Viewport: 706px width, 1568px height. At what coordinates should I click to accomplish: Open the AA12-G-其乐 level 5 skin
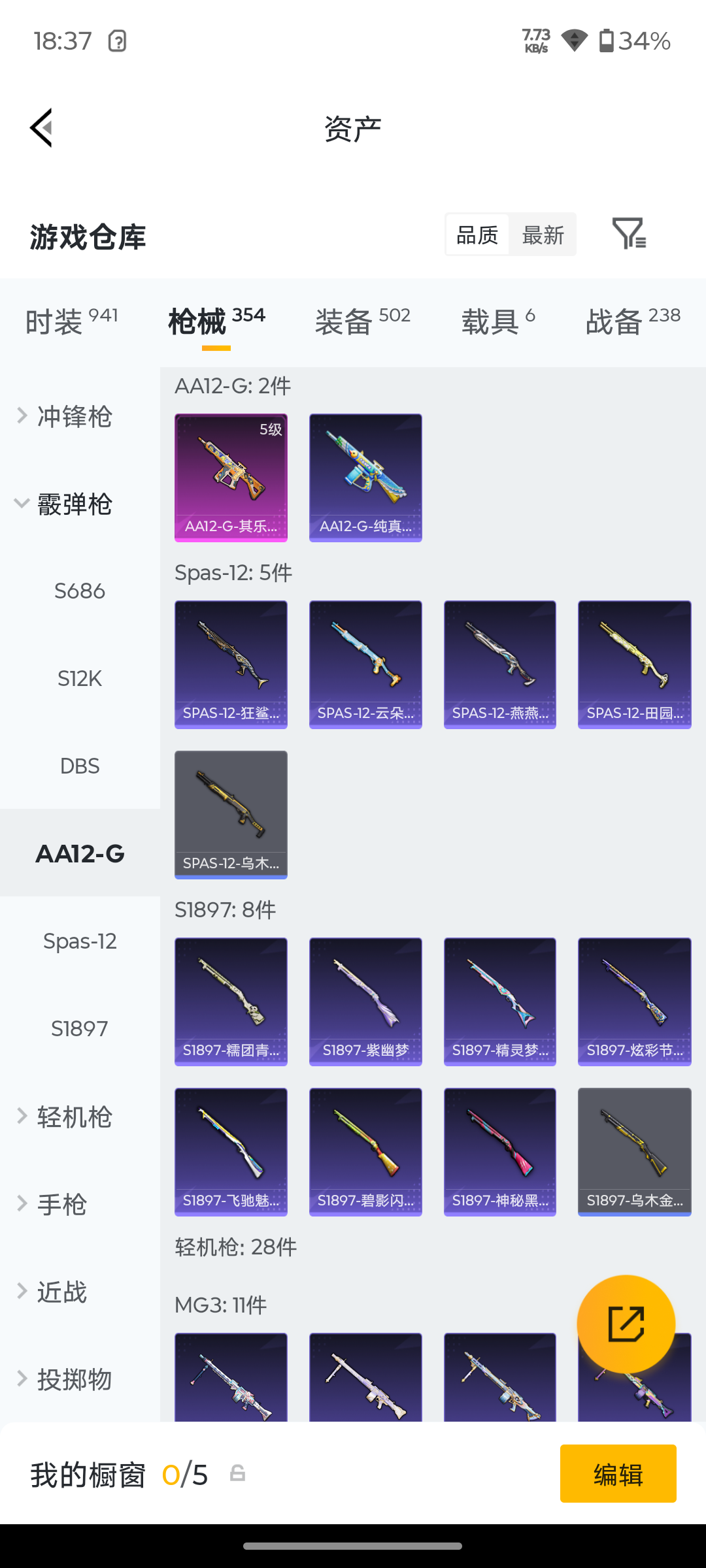[231, 478]
